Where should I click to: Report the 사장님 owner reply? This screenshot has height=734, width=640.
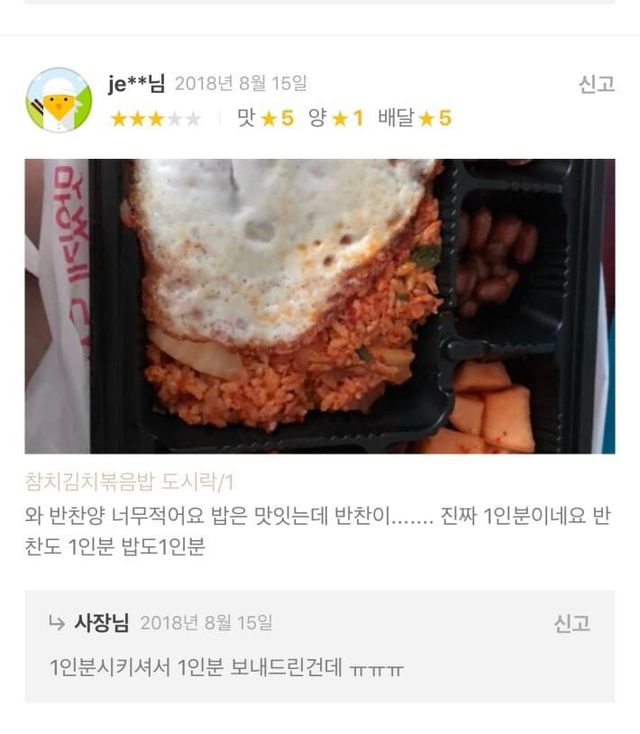point(572,624)
